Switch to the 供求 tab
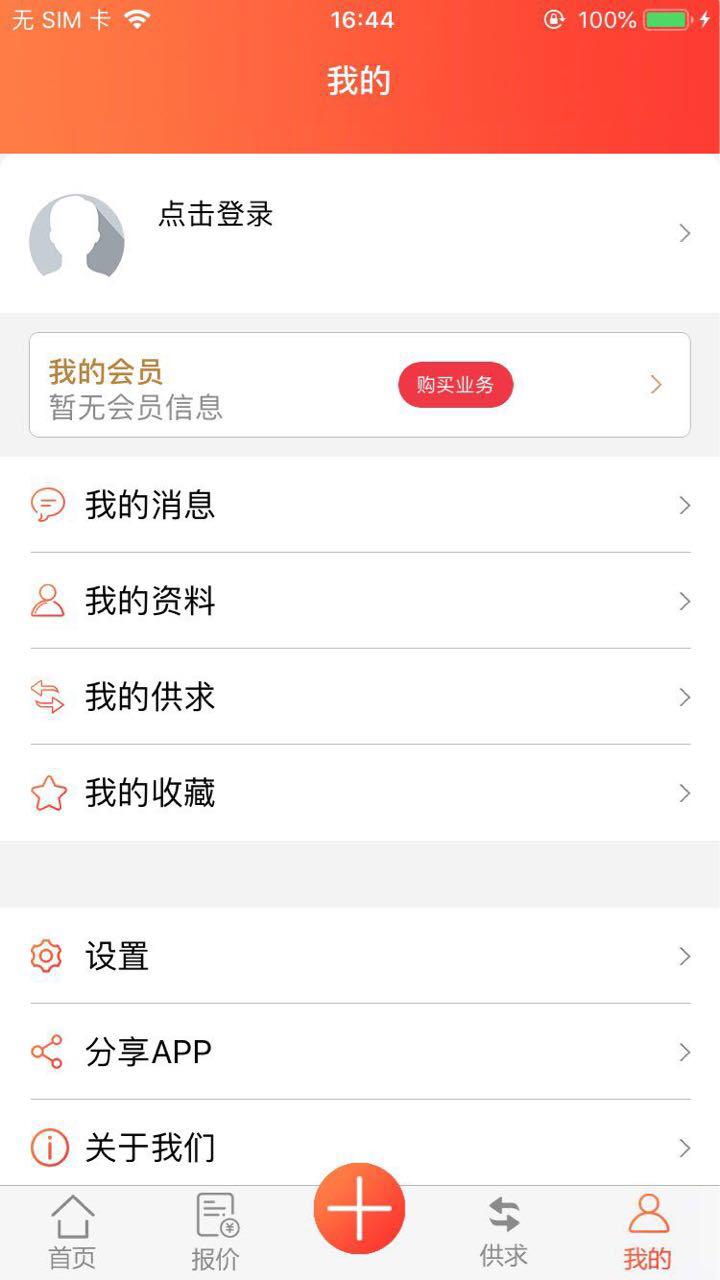The width and height of the screenshot is (720, 1280). pos(503,1232)
